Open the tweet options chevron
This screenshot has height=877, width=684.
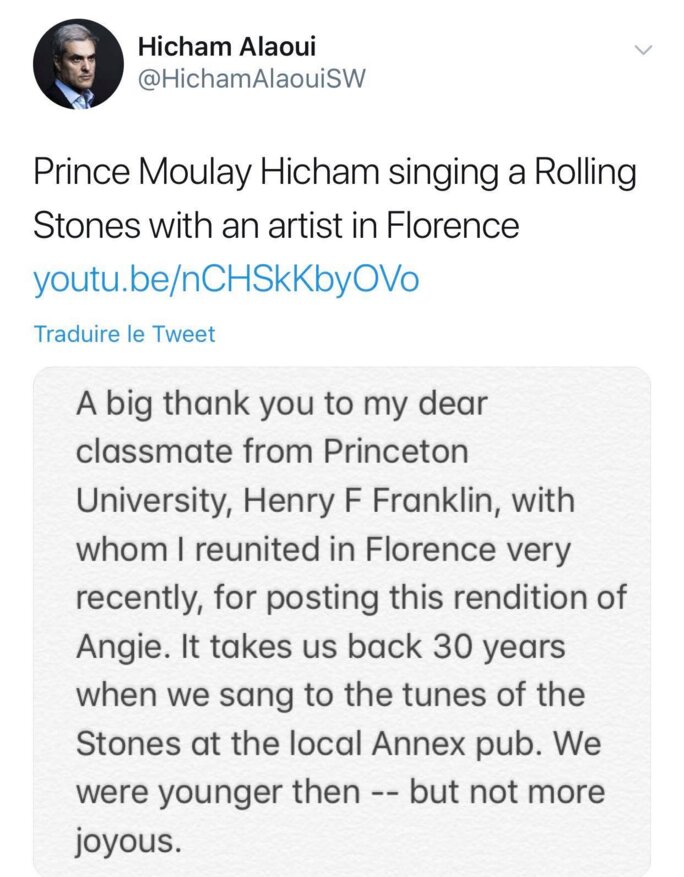[644, 49]
